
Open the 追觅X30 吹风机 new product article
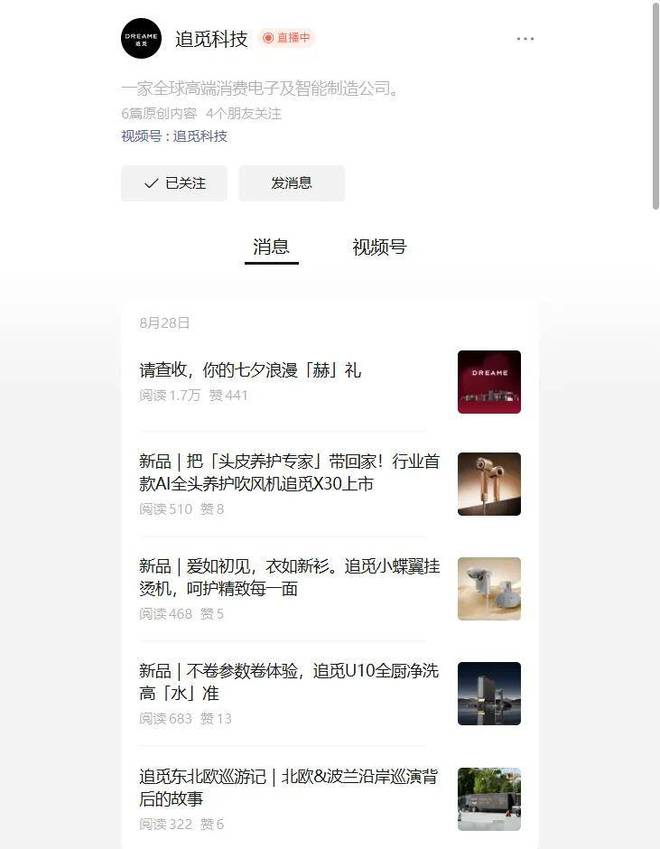[288, 472]
